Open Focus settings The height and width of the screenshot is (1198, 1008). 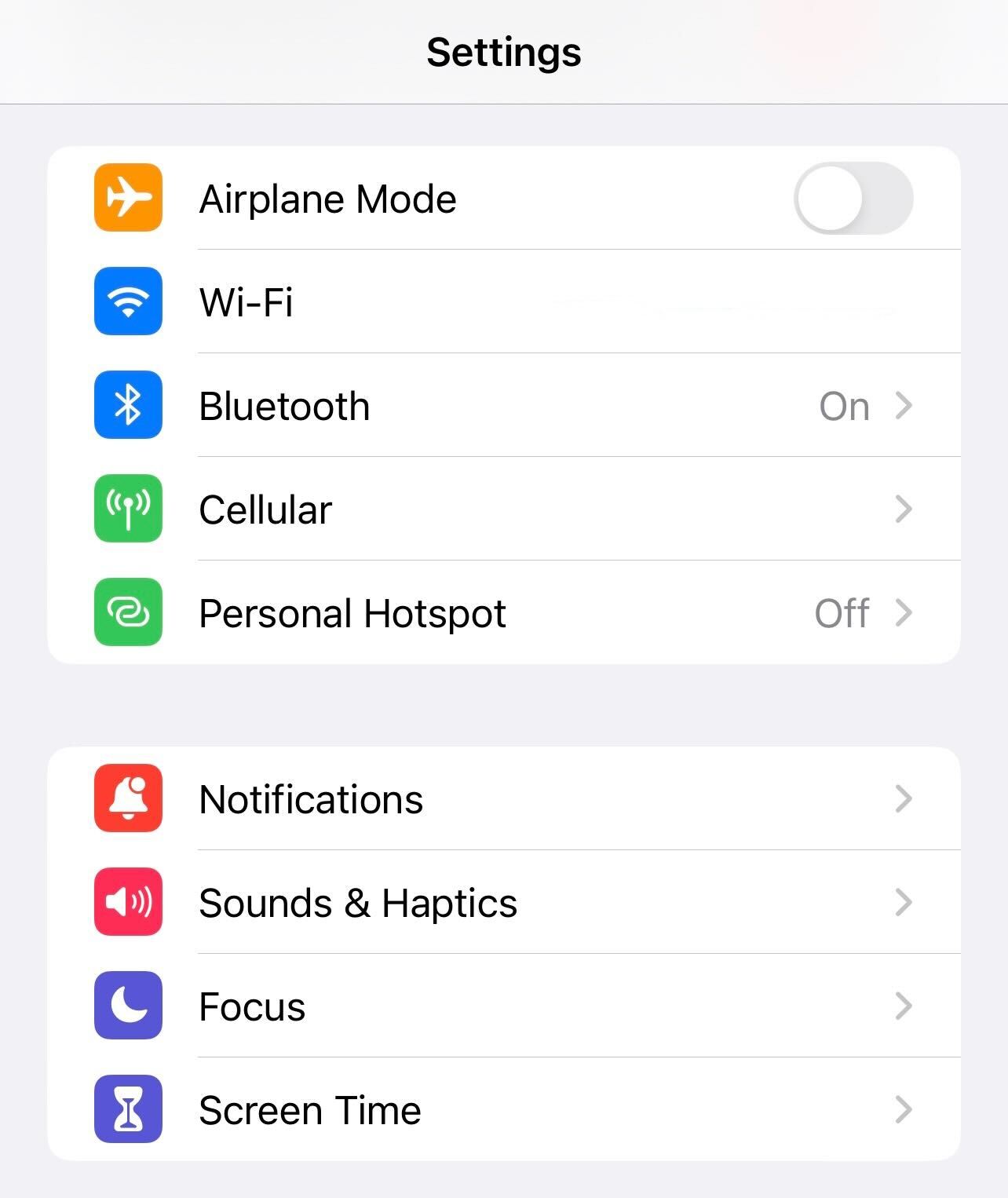coord(502,1006)
